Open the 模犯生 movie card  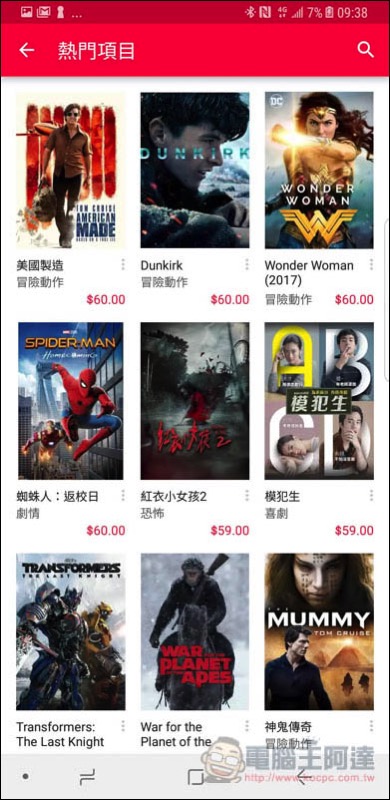point(319,430)
